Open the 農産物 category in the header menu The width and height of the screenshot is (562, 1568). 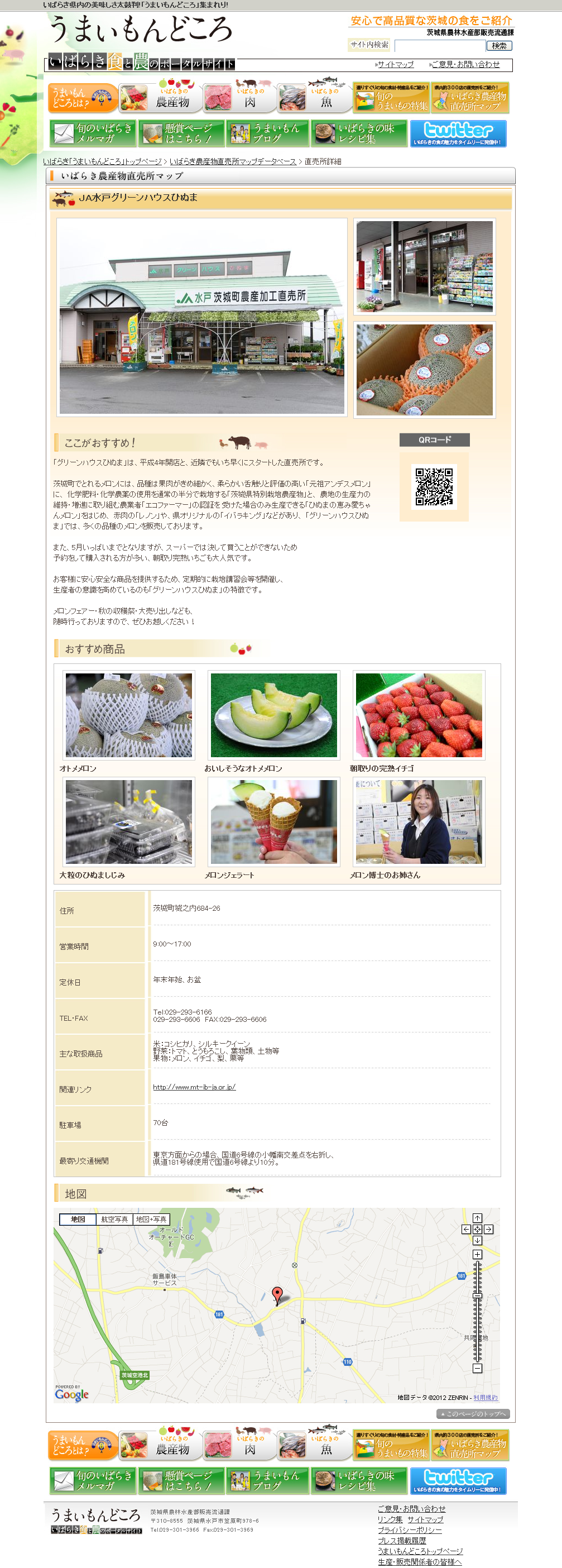160,97
